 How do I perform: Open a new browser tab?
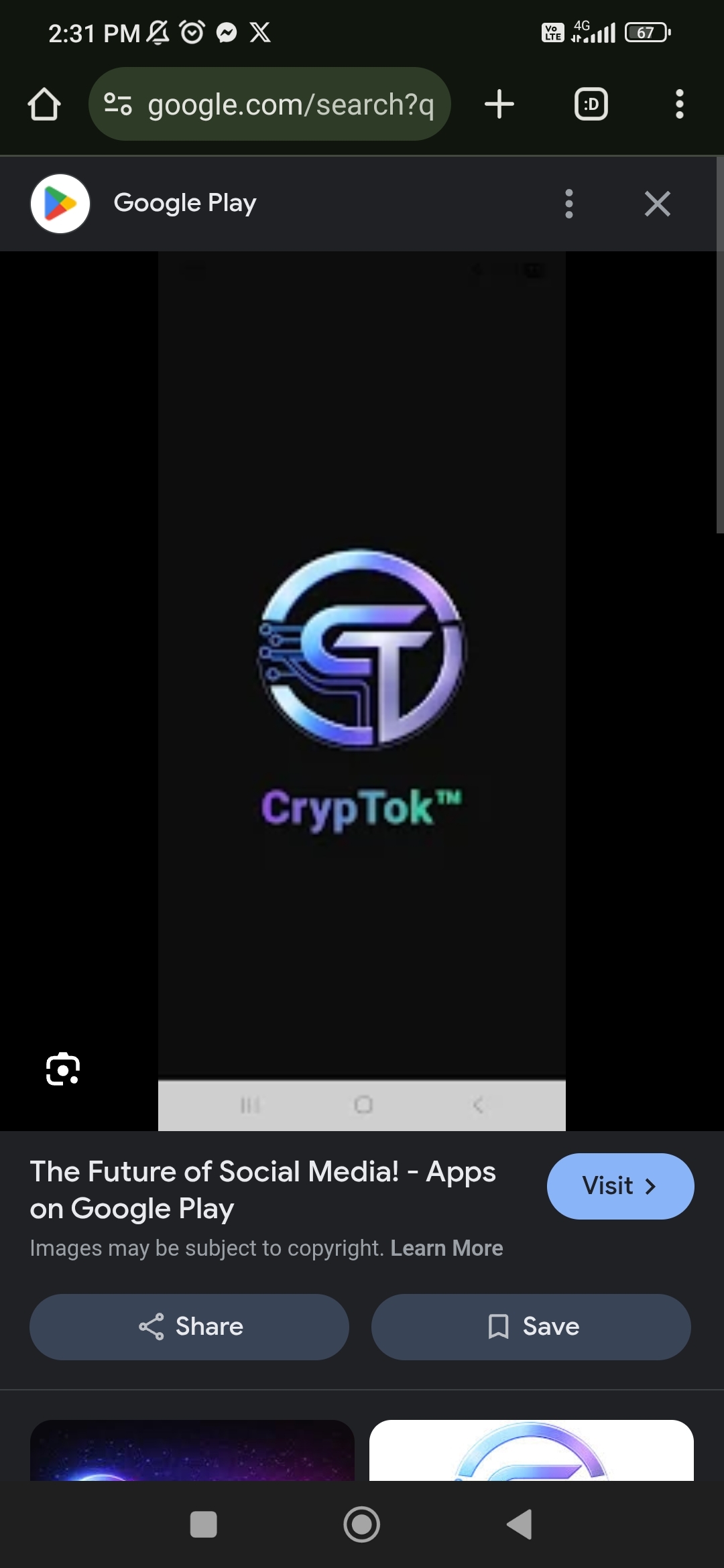pos(499,105)
